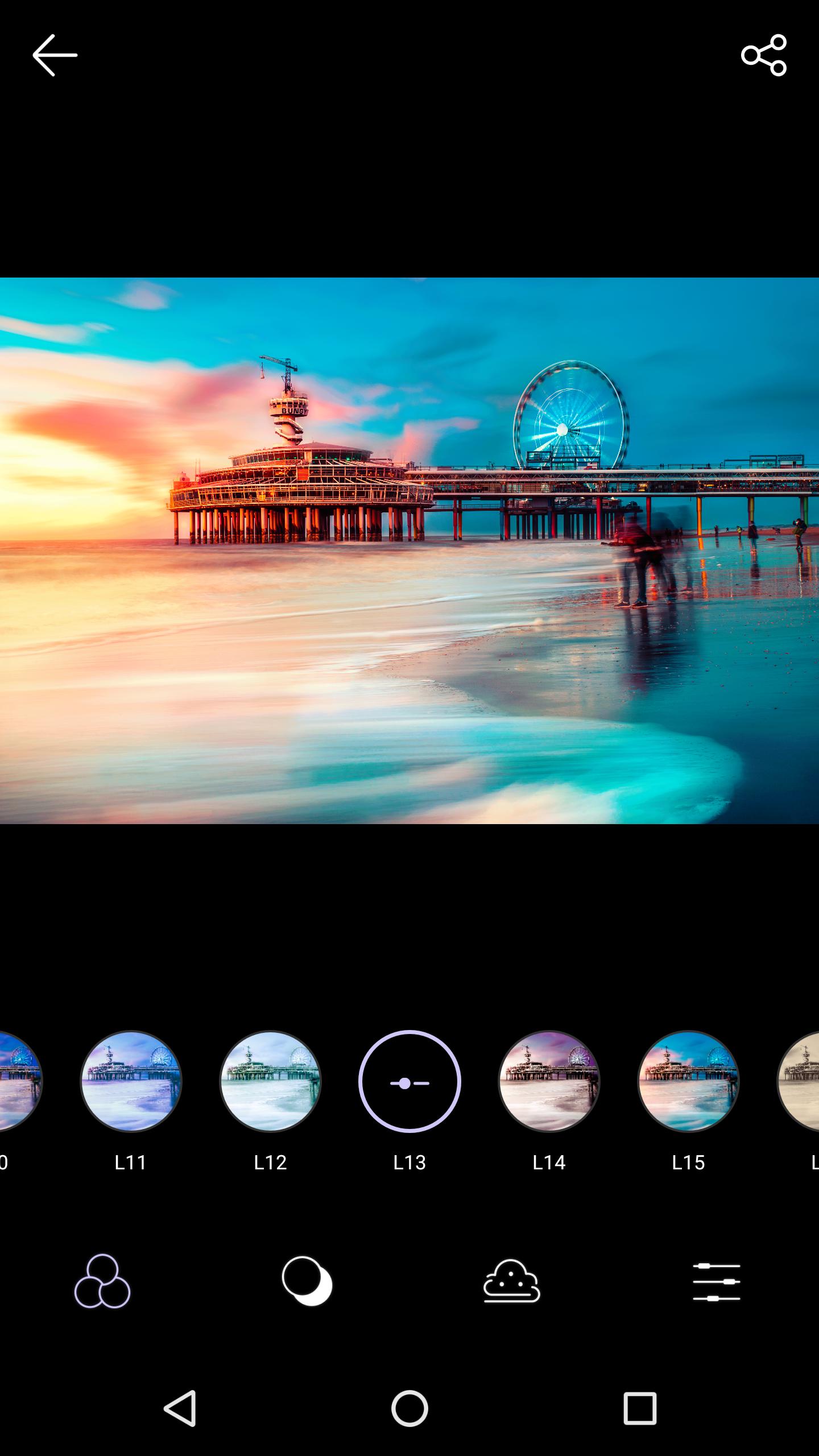The width and height of the screenshot is (819, 1456).
Task: Open recent apps from navigation bar
Action: coord(640,1409)
